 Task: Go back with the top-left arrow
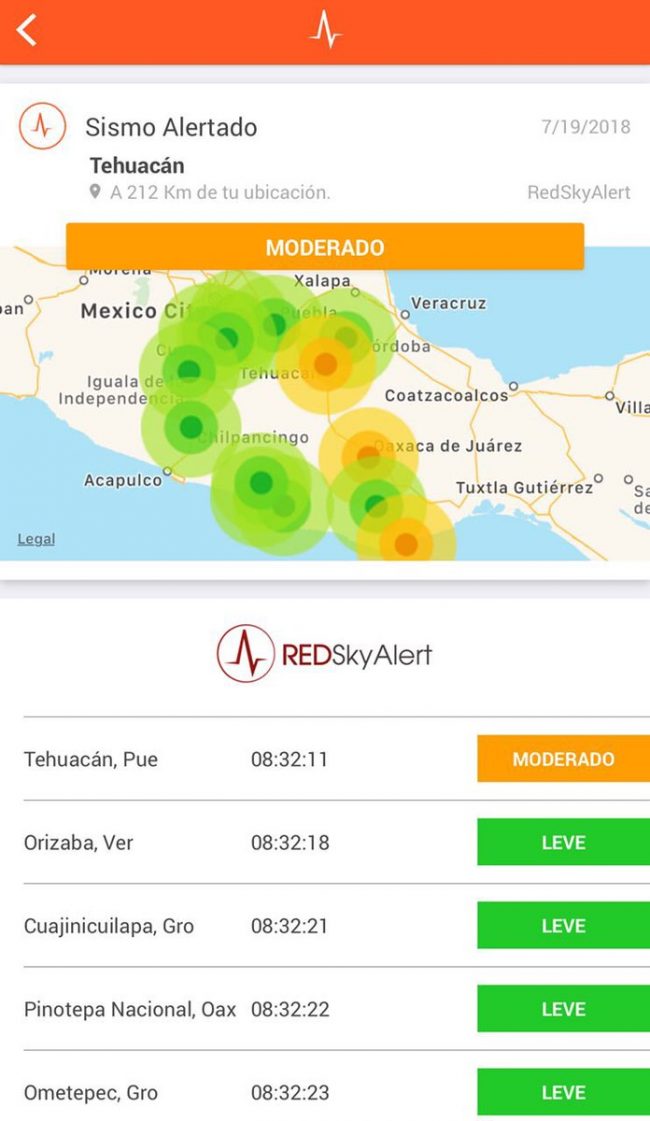[x=26, y=31]
